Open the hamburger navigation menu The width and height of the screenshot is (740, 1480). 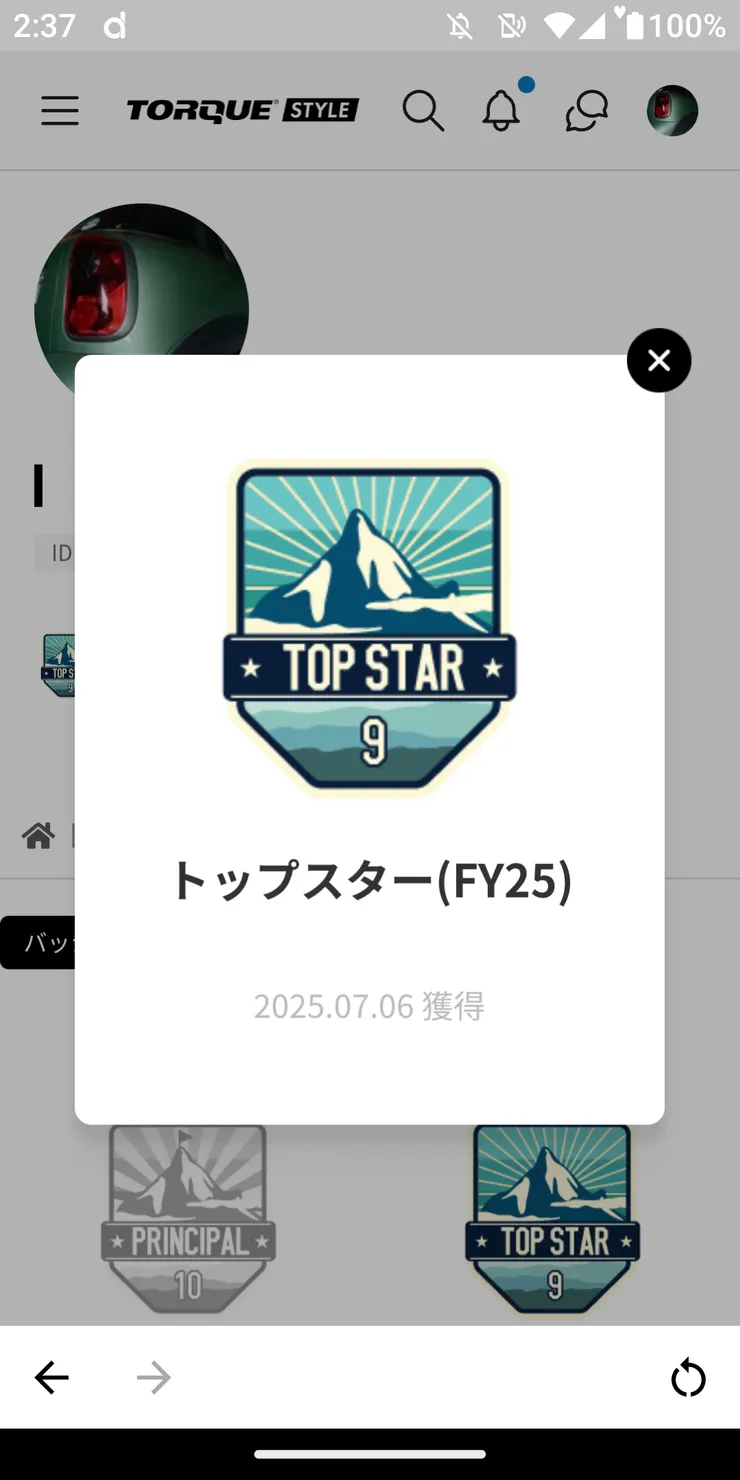point(59,111)
